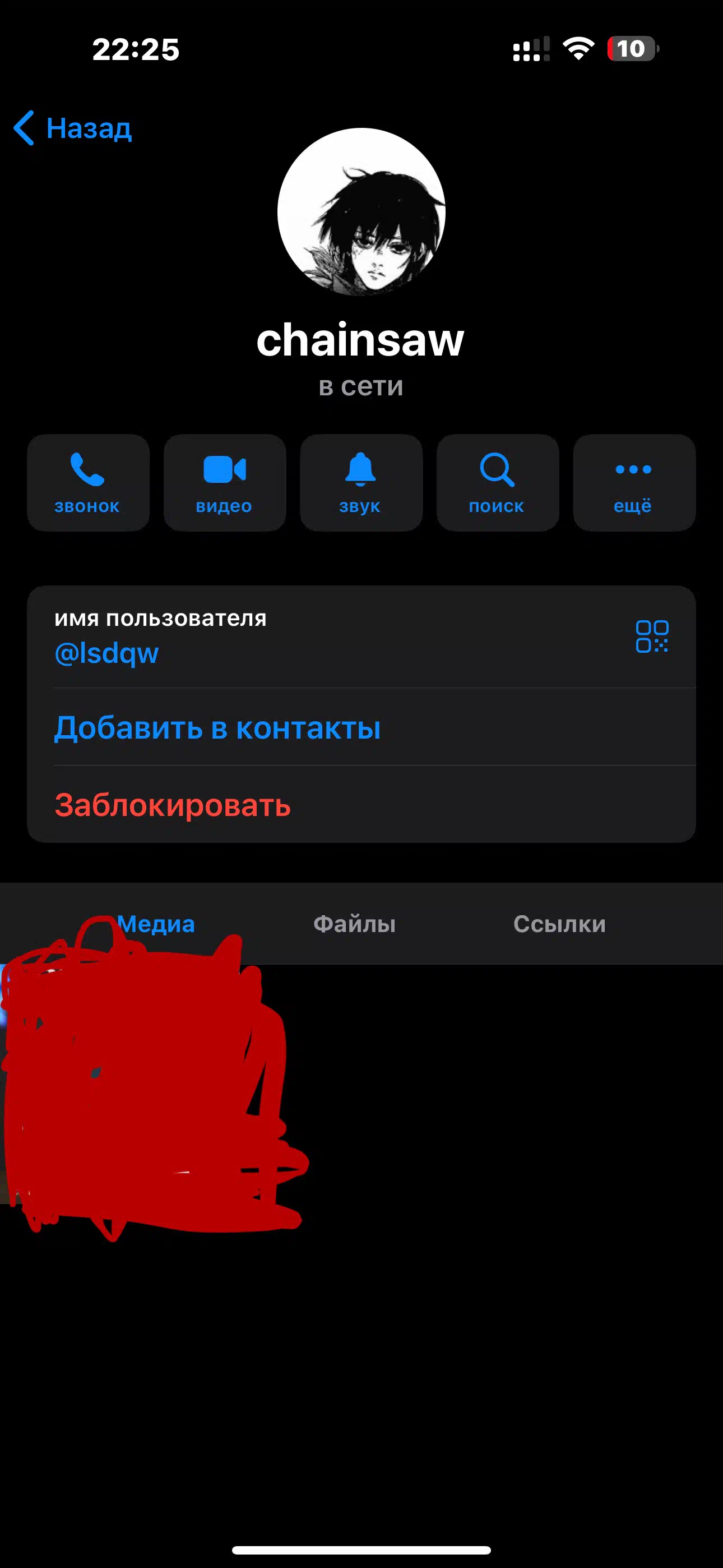
Task: Switch to the Ссылки tab
Action: (x=559, y=924)
